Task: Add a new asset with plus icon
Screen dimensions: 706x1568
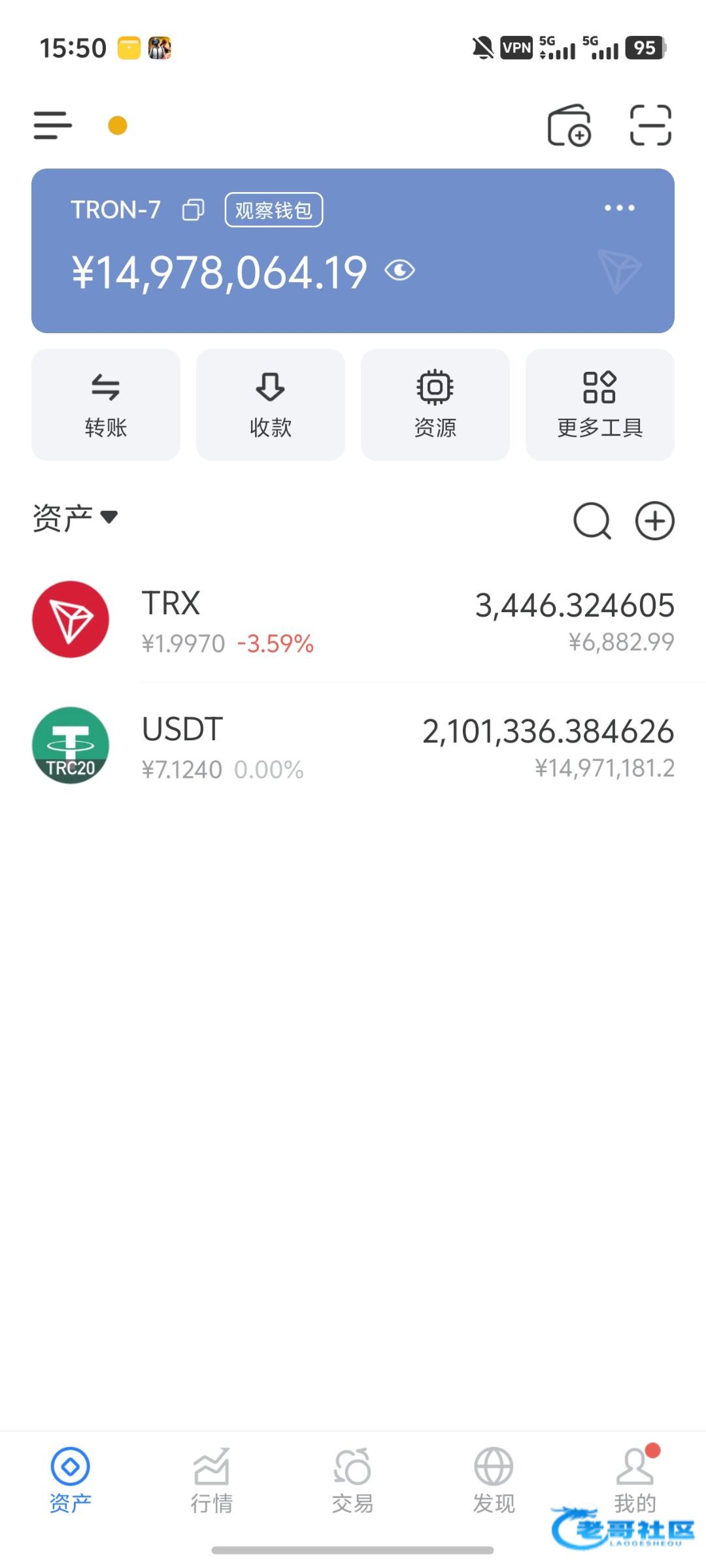Action: point(655,521)
